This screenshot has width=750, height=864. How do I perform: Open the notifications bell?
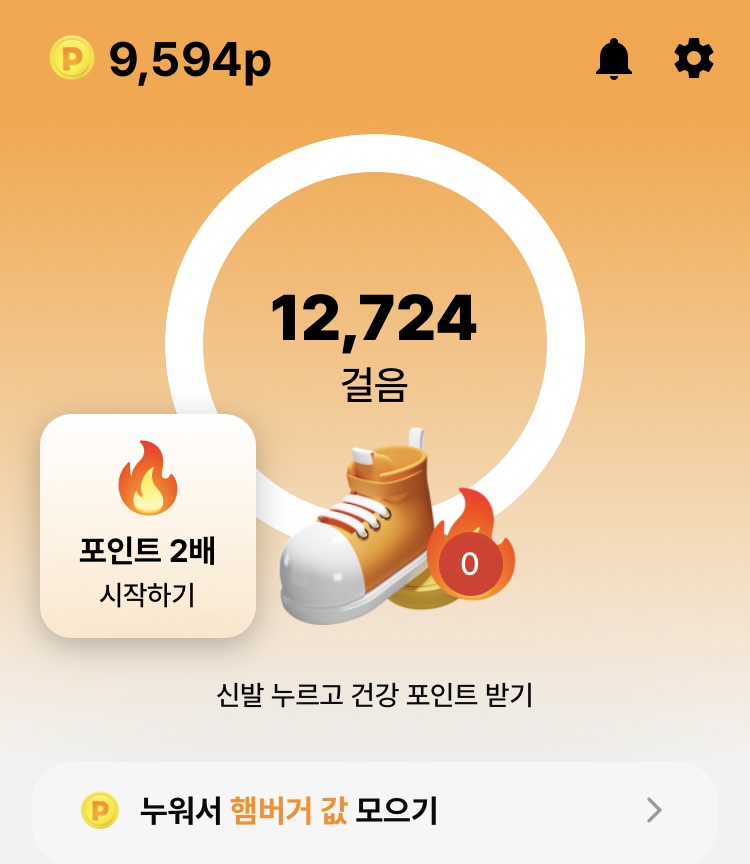tap(614, 59)
